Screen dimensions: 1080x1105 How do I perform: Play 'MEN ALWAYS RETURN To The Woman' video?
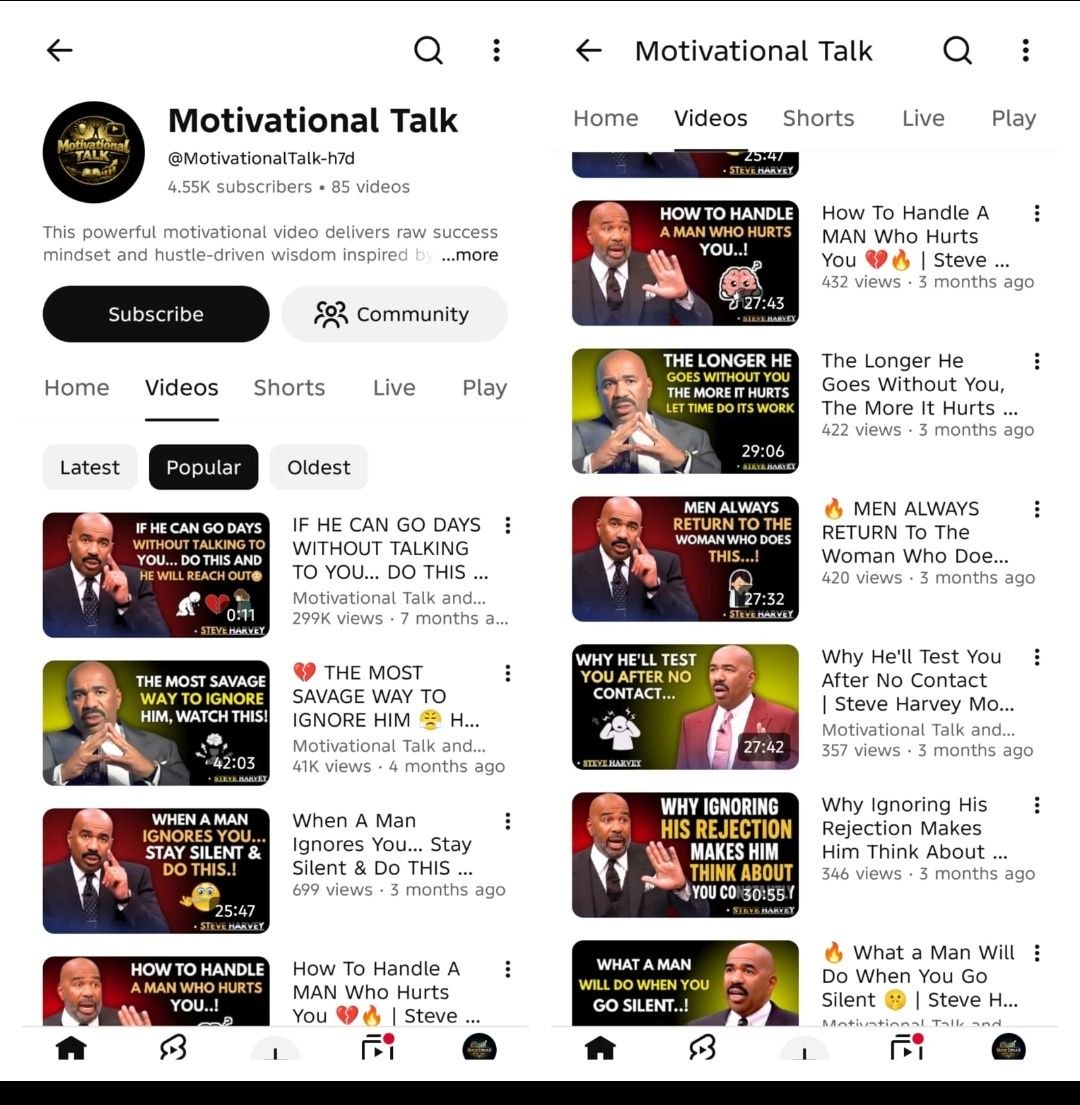pyautogui.click(x=685, y=559)
